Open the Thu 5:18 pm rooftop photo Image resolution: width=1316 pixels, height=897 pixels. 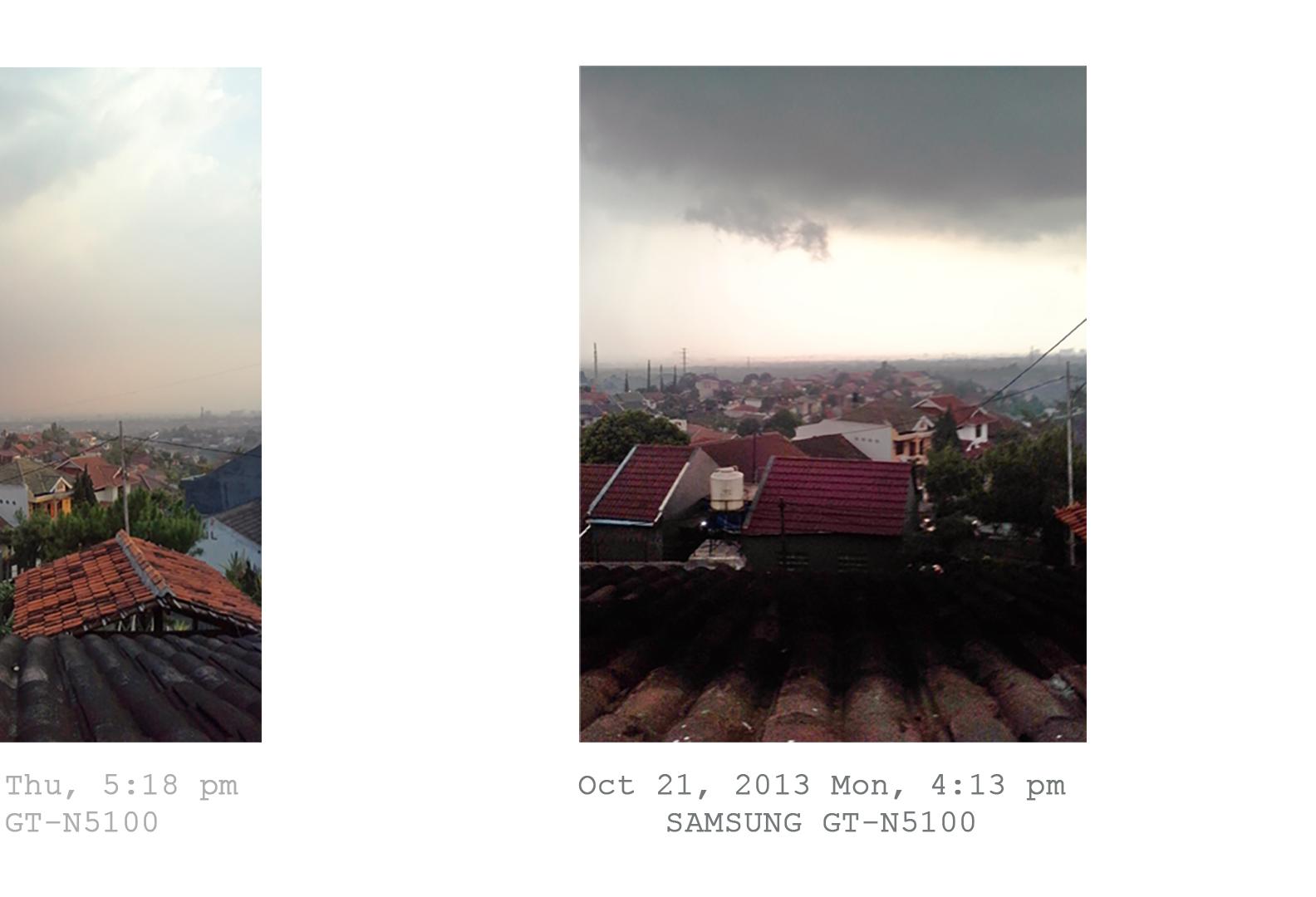tap(130, 404)
